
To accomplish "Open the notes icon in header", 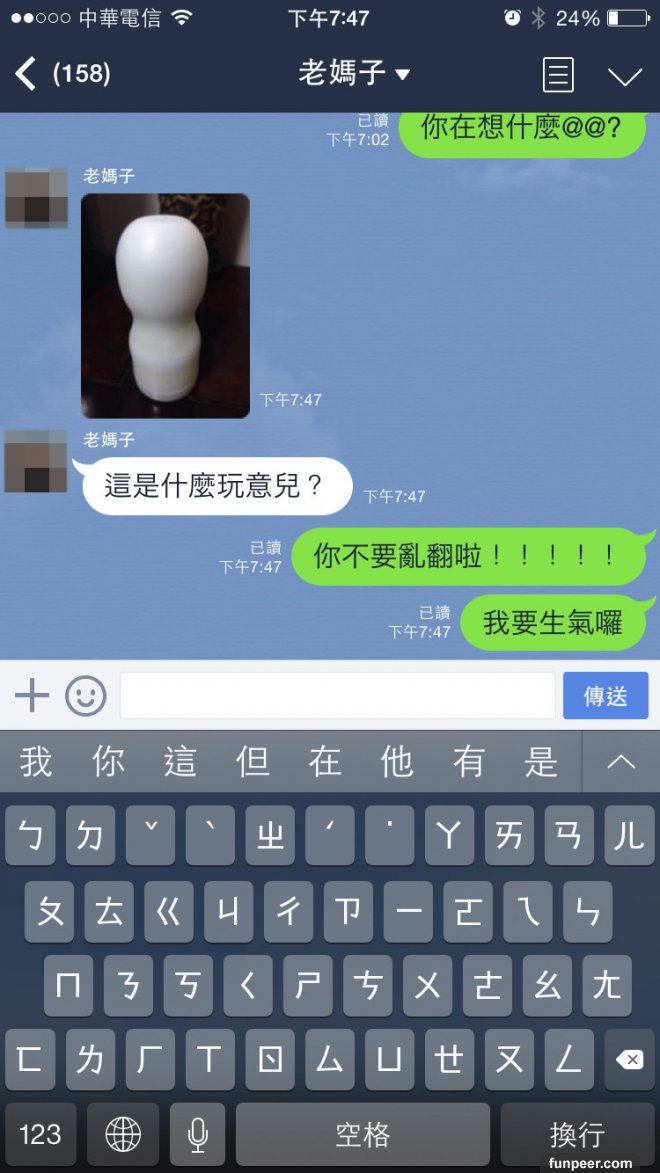I will [558, 74].
